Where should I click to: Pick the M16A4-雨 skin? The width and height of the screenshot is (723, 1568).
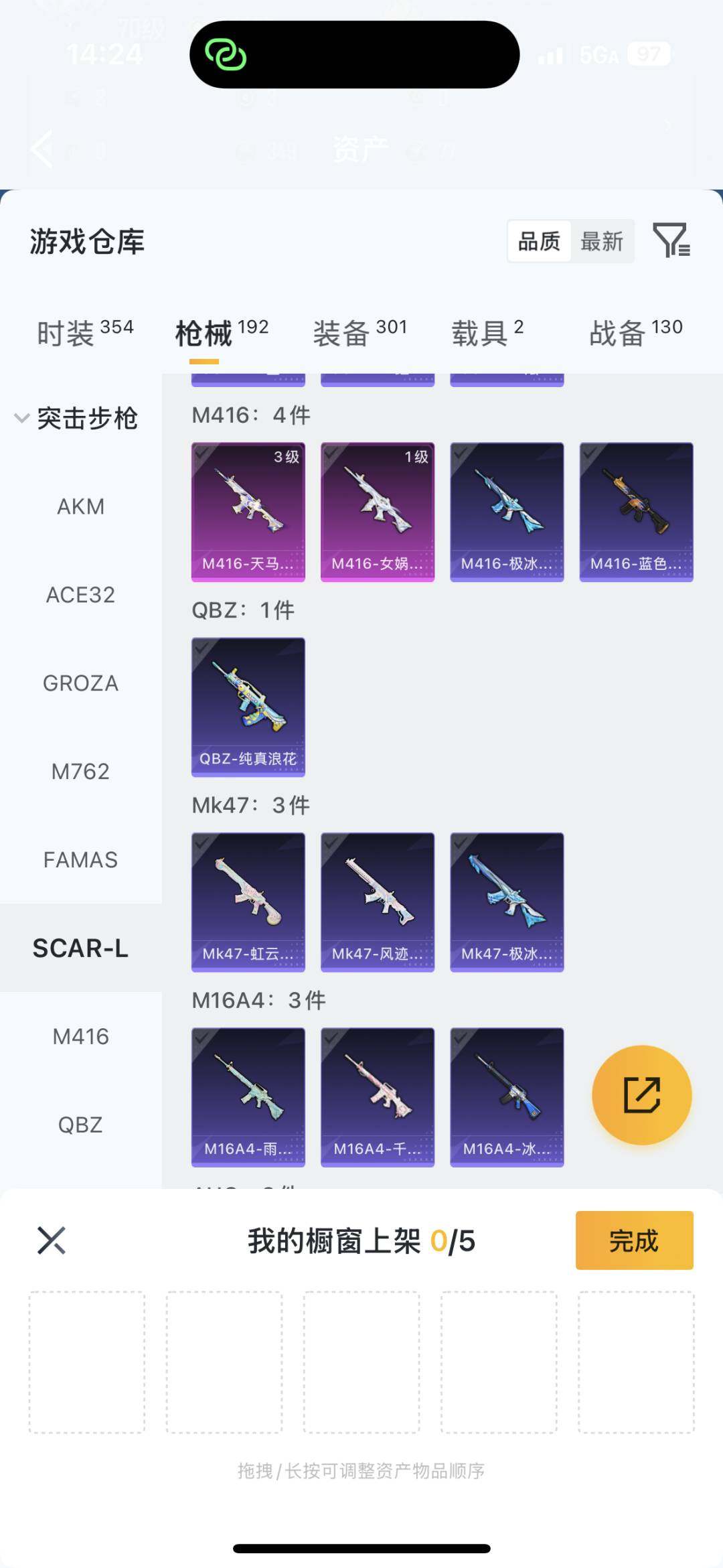(x=248, y=1097)
